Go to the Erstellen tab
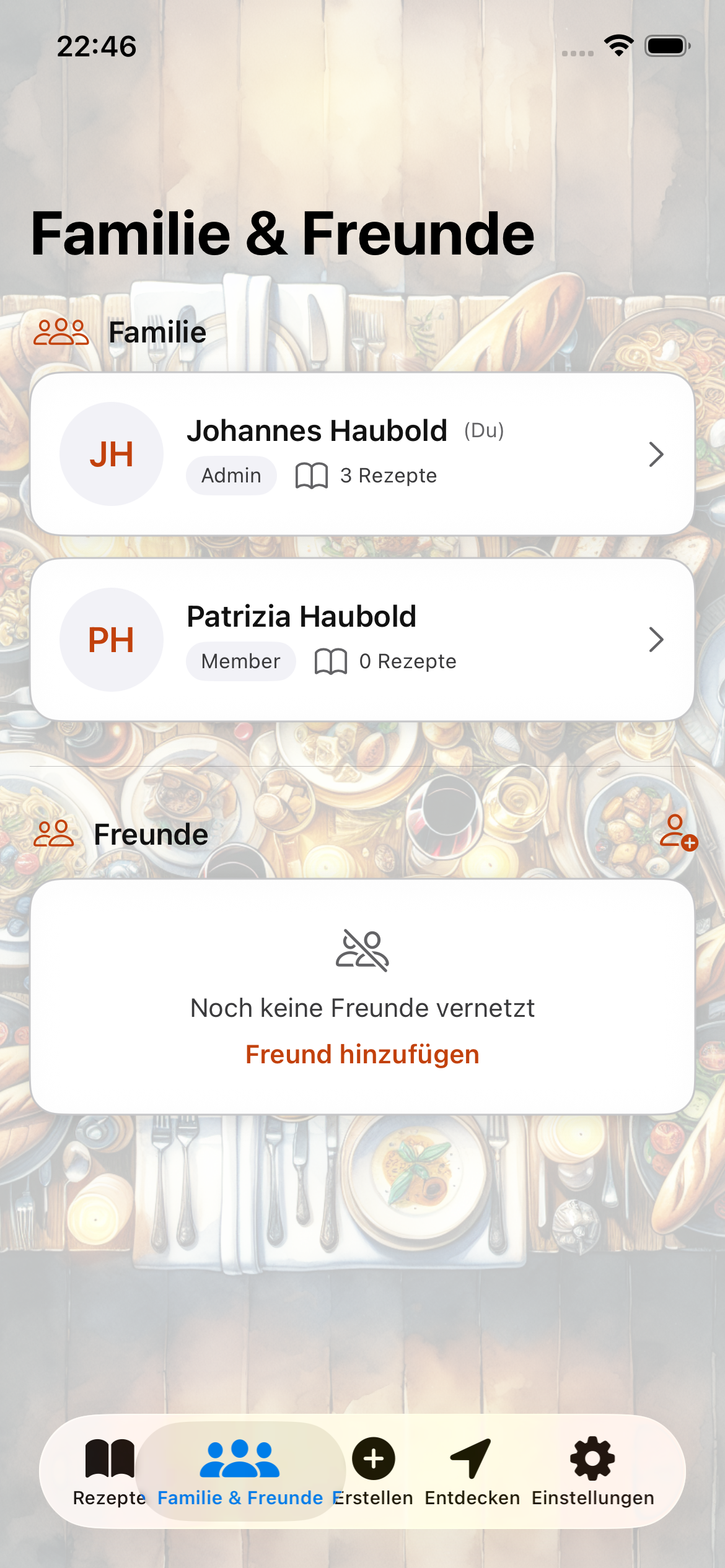Screen dimensions: 725x1568 [x=373, y=1471]
